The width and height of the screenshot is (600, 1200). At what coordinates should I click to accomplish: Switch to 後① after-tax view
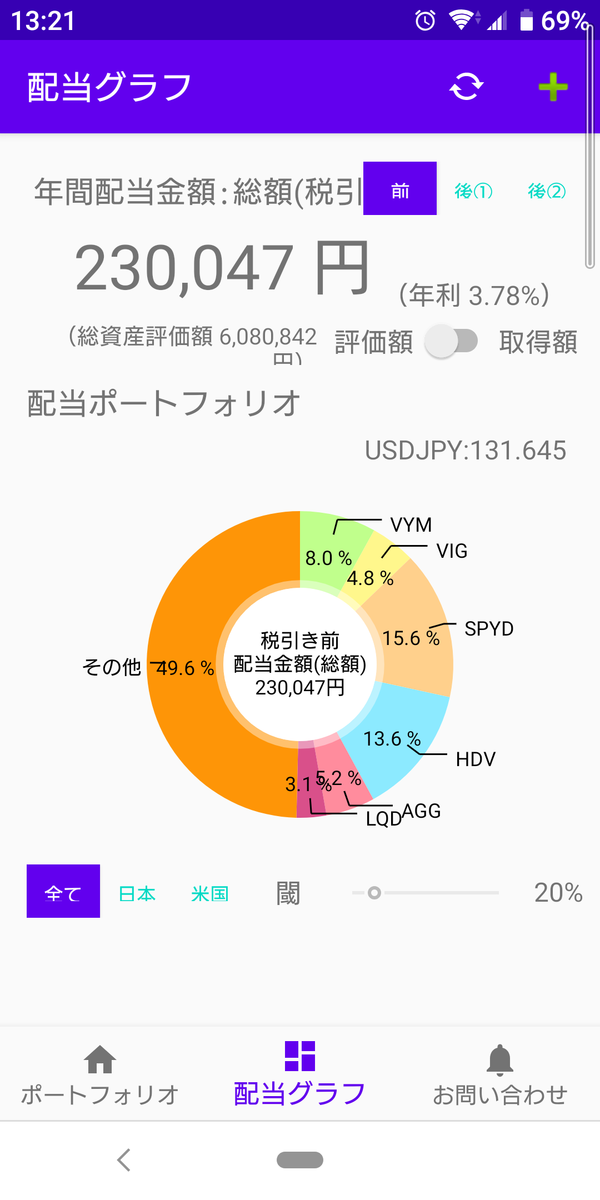(474, 190)
